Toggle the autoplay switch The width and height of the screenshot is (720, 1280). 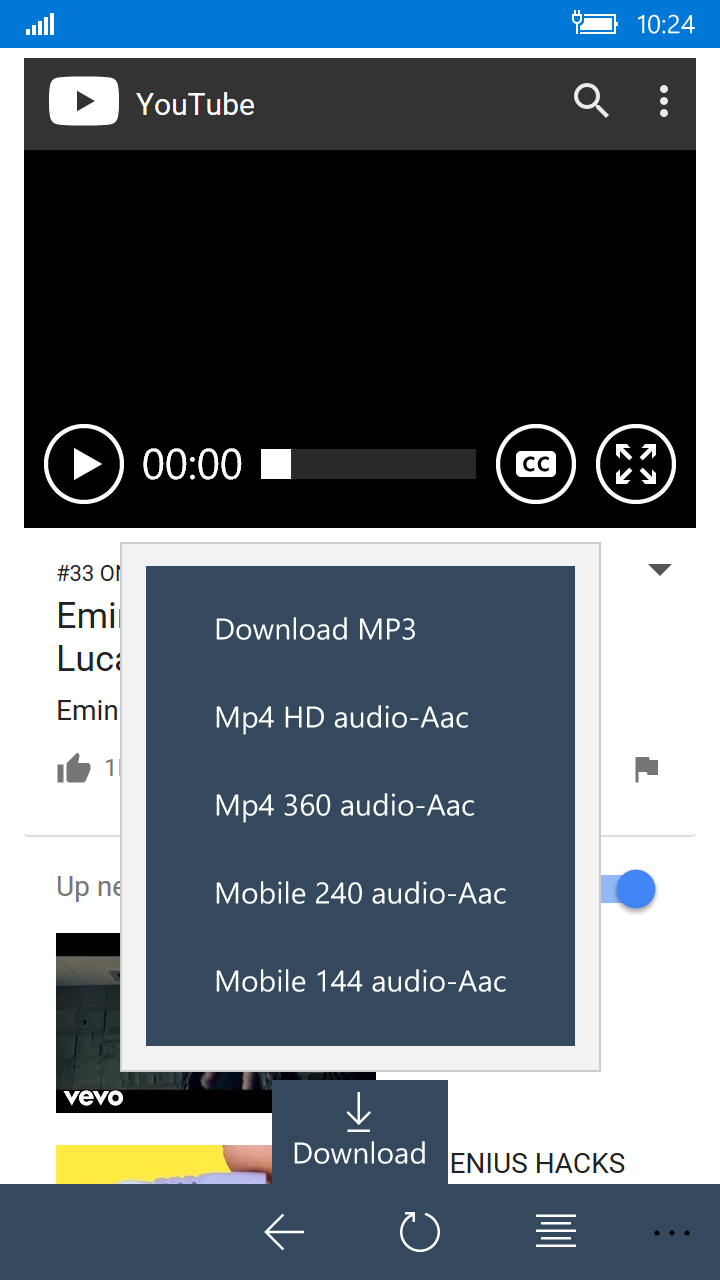pos(630,889)
